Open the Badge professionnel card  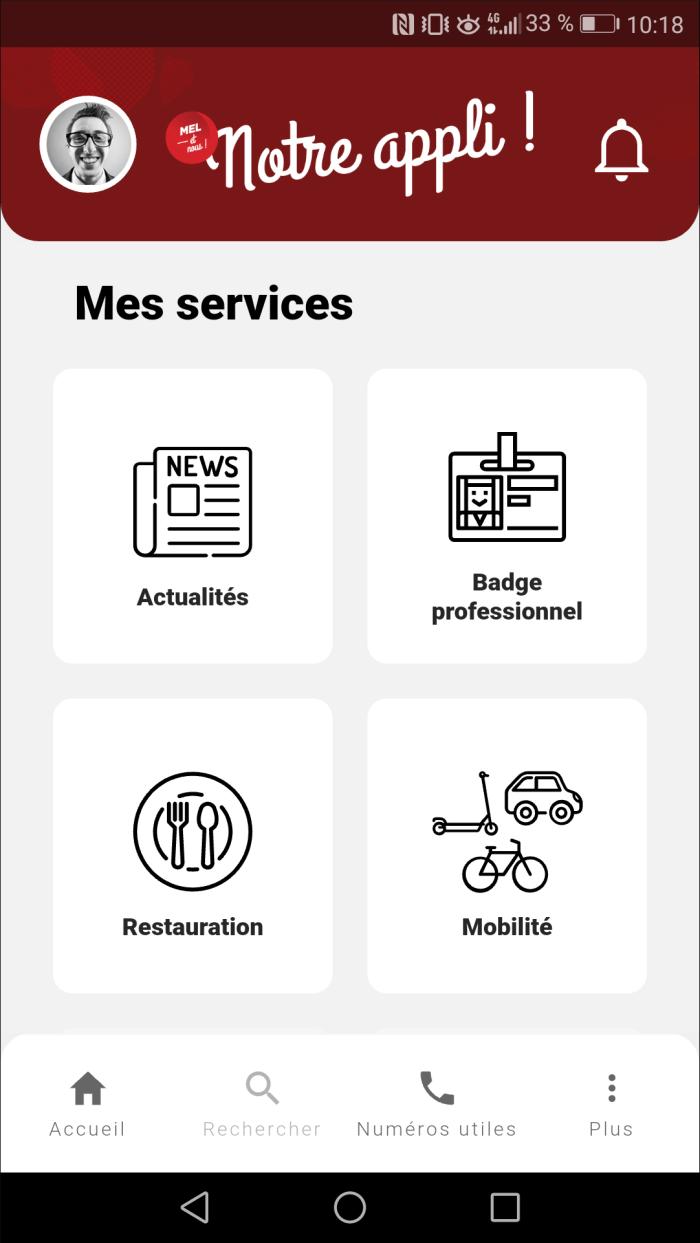(507, 516)
